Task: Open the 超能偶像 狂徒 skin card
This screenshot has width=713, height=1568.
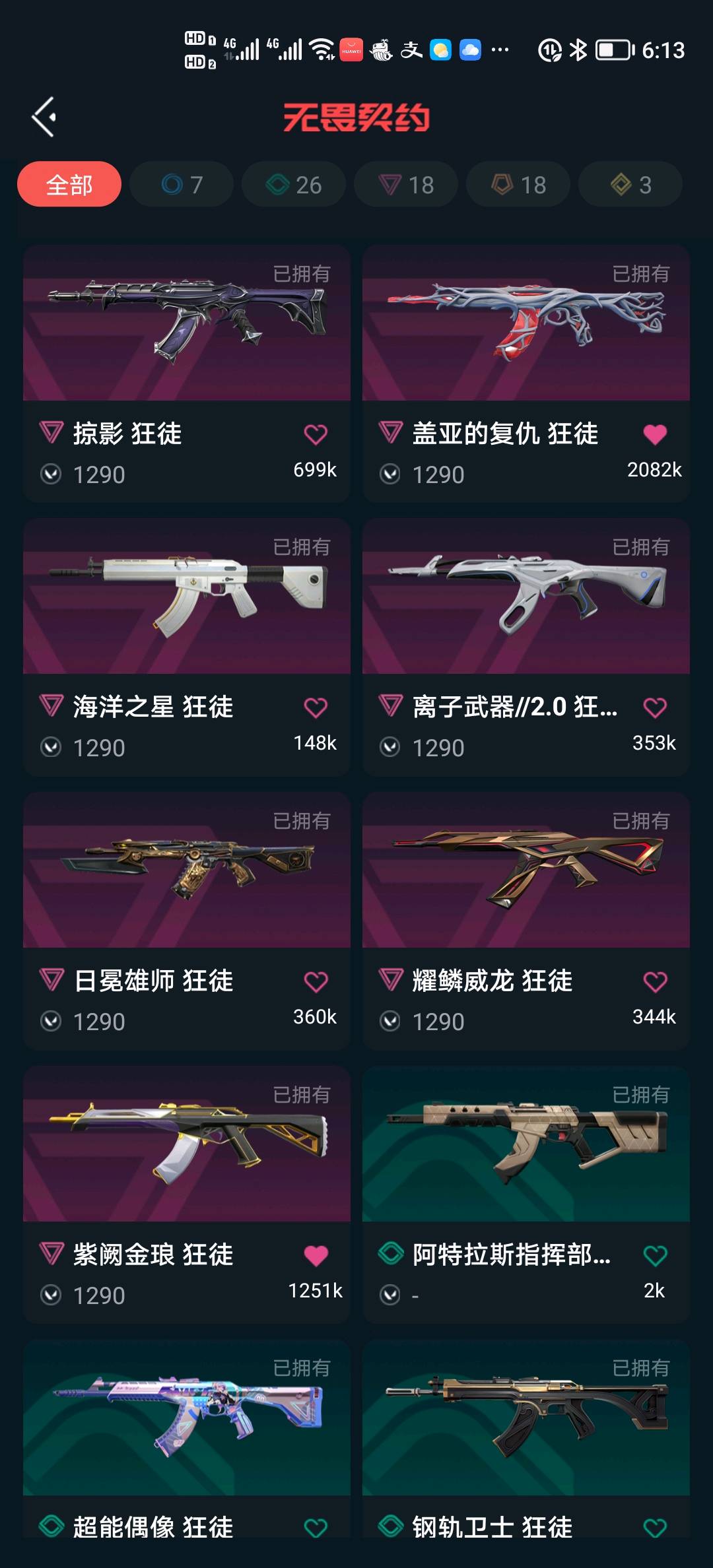Action: pyautogui.click(x=187, y=1419)
